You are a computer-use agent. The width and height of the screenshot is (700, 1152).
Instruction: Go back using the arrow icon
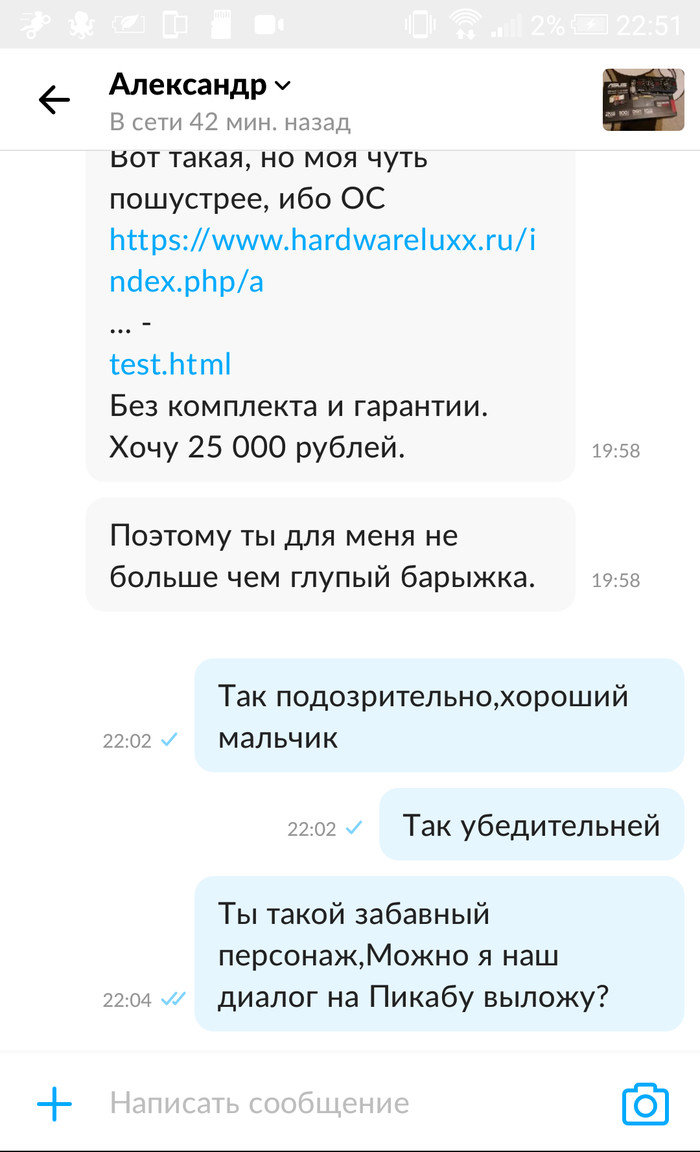[54, 99]
